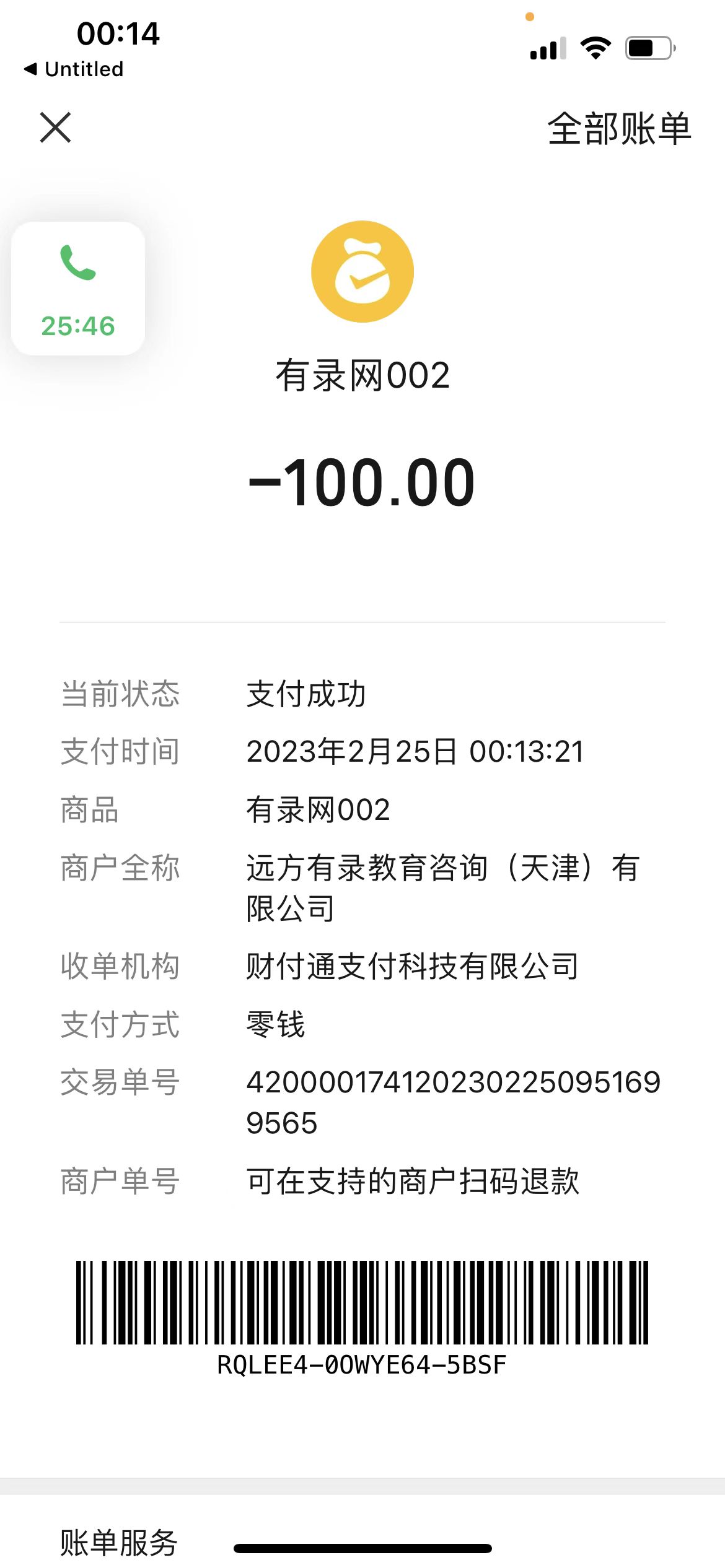
Task: Open 全部账单 to view all bills
Action: pos(618,129)
